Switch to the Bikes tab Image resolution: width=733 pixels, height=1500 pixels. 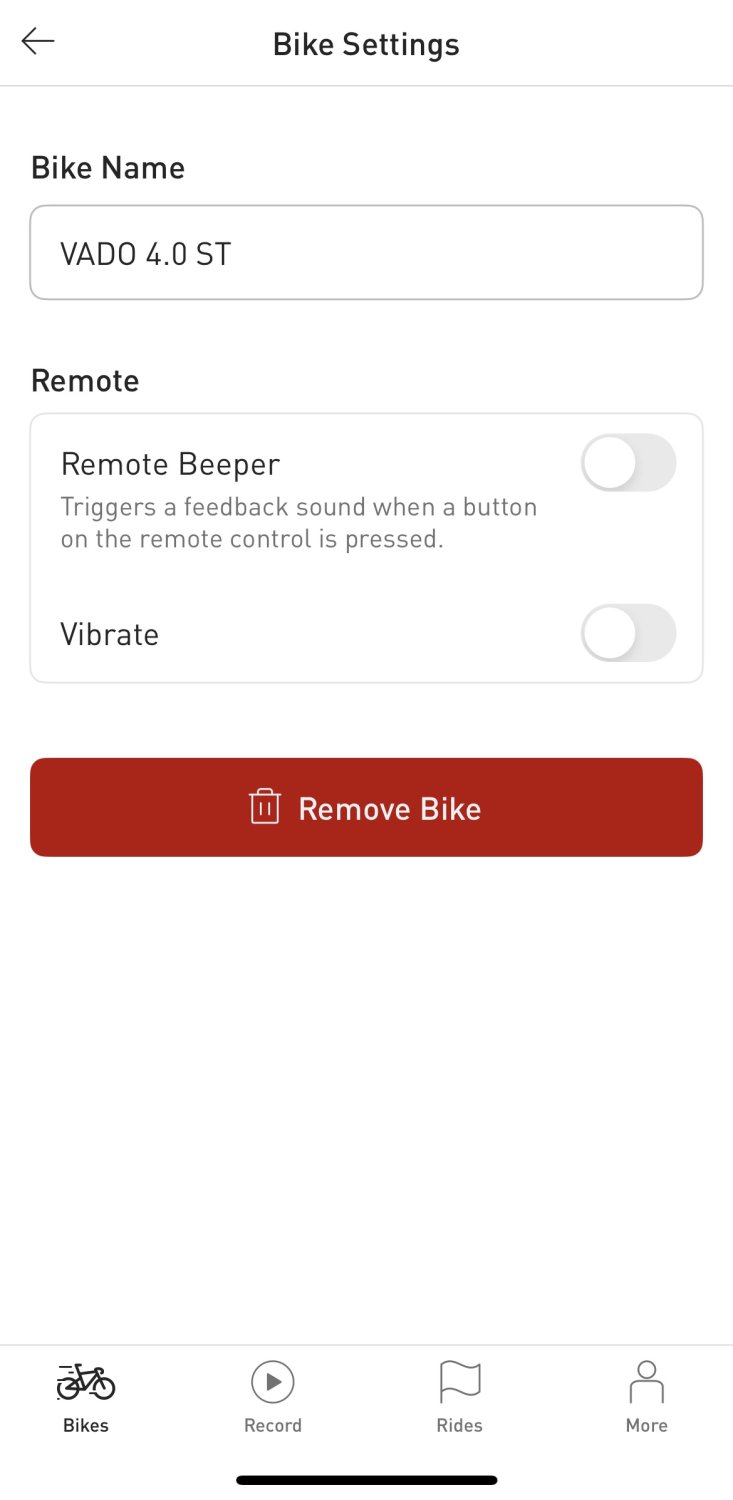[x=86, y=1397]
